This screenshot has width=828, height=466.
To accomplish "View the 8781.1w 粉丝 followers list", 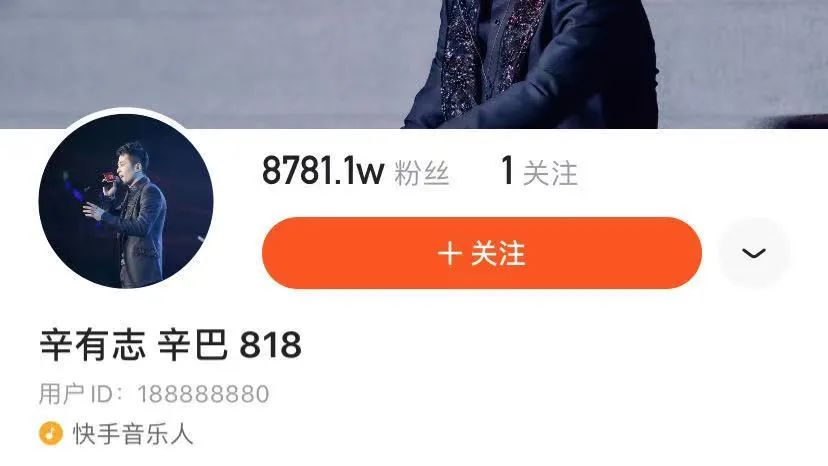I will click(x=355, y=173).
